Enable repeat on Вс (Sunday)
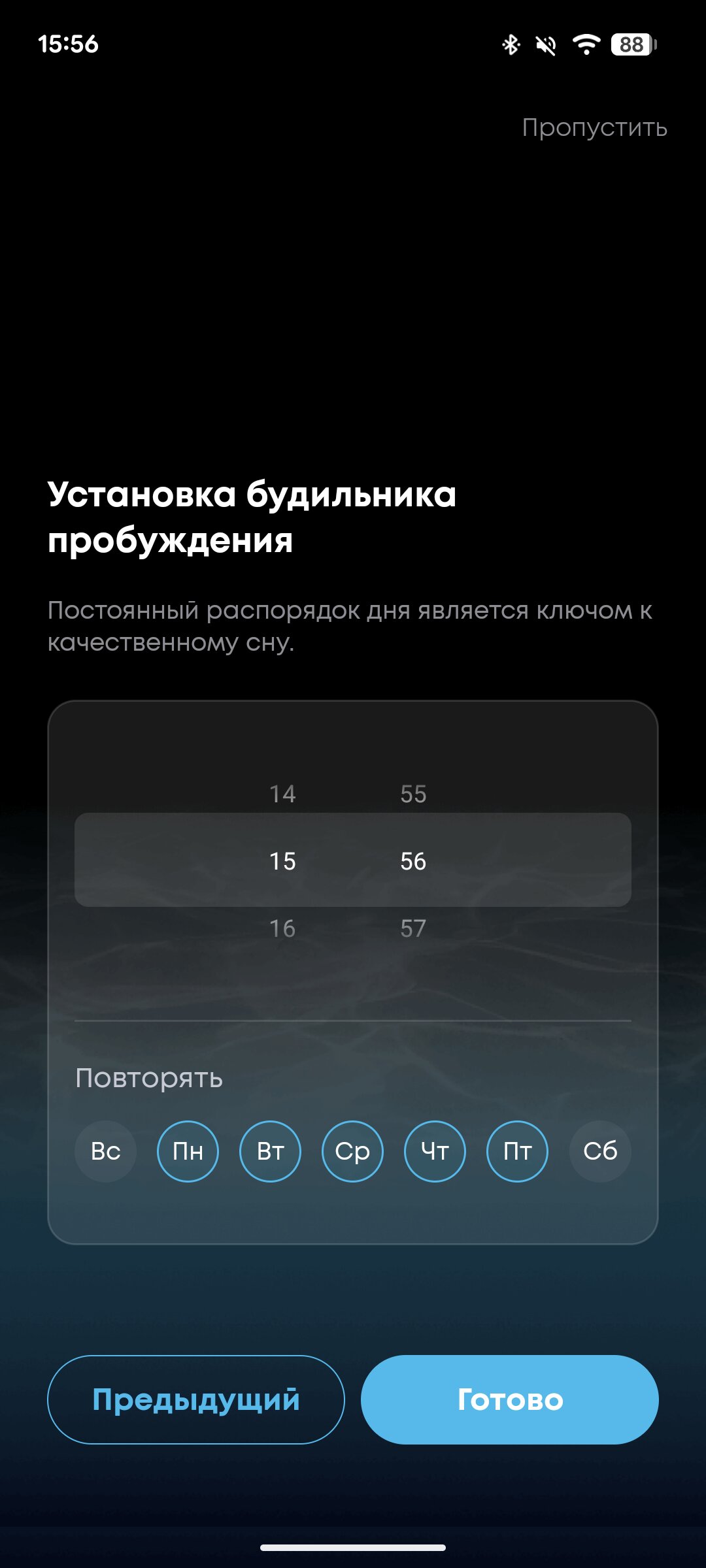Screen dimensions: 706x1568 point(106,1151)
